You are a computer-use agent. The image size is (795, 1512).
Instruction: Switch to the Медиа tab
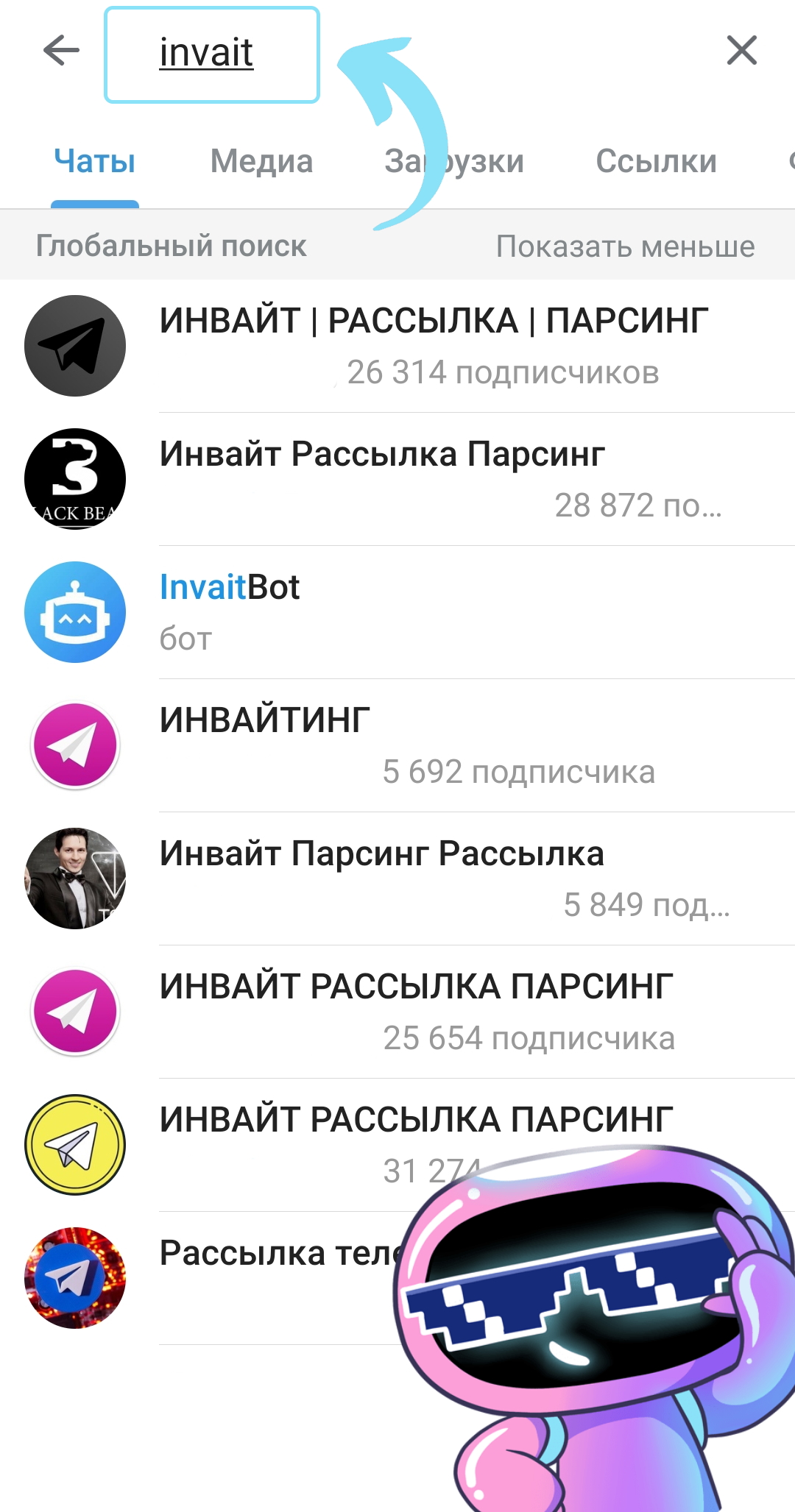[x=261, y=161]
